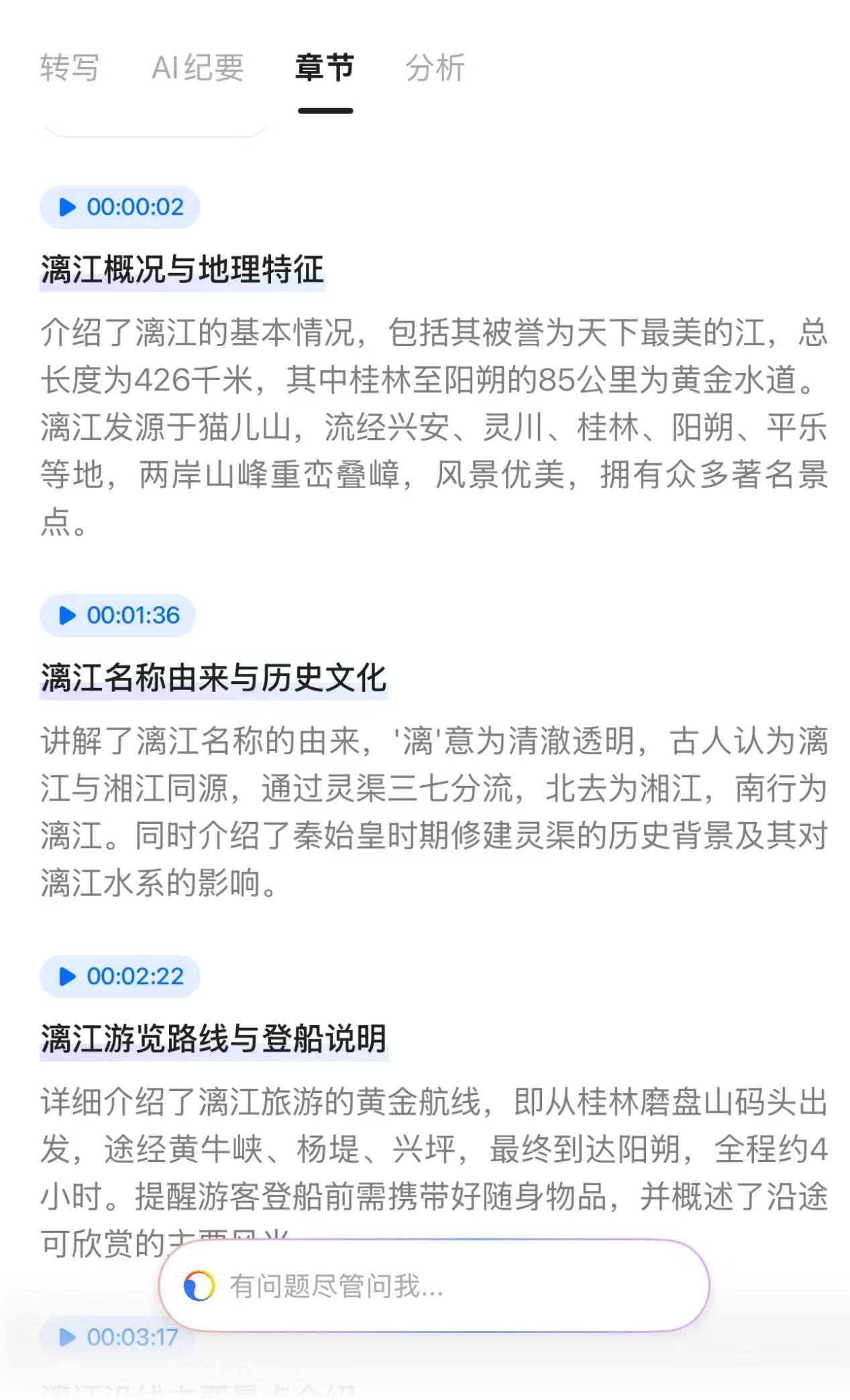Image resolution: width=850 pixels, height=1400 pixels.
Task: Select the 分析 tab
Action: (433, 67)
